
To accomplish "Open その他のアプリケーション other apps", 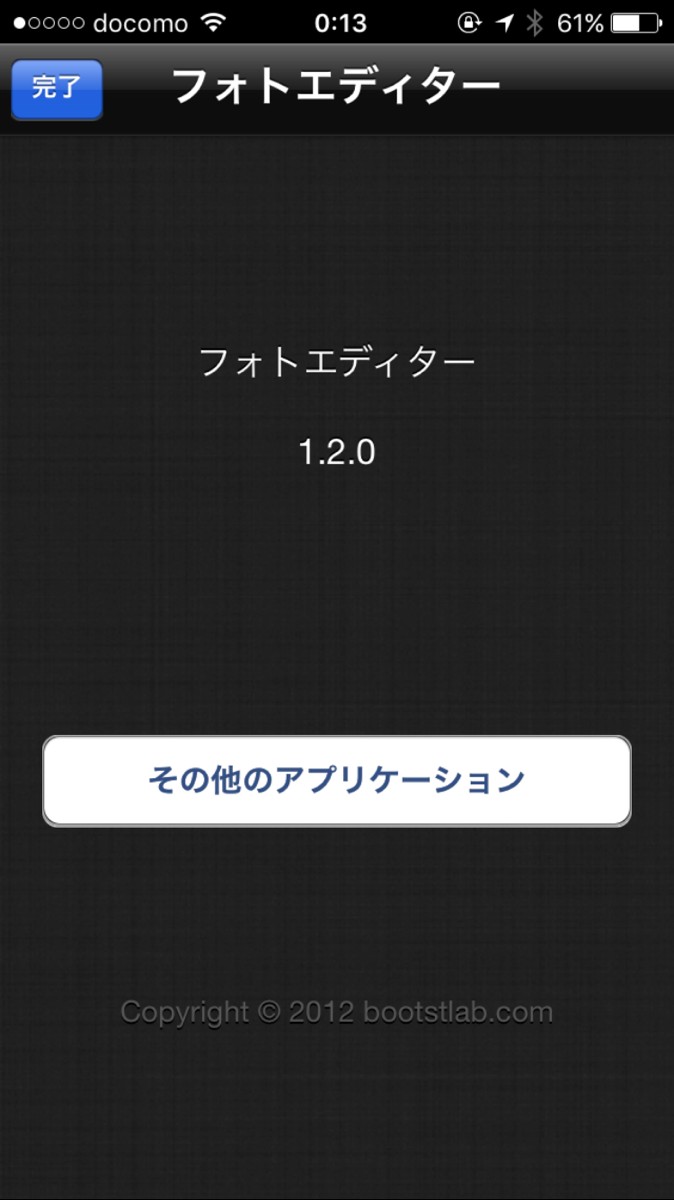I will click(337, 780).
